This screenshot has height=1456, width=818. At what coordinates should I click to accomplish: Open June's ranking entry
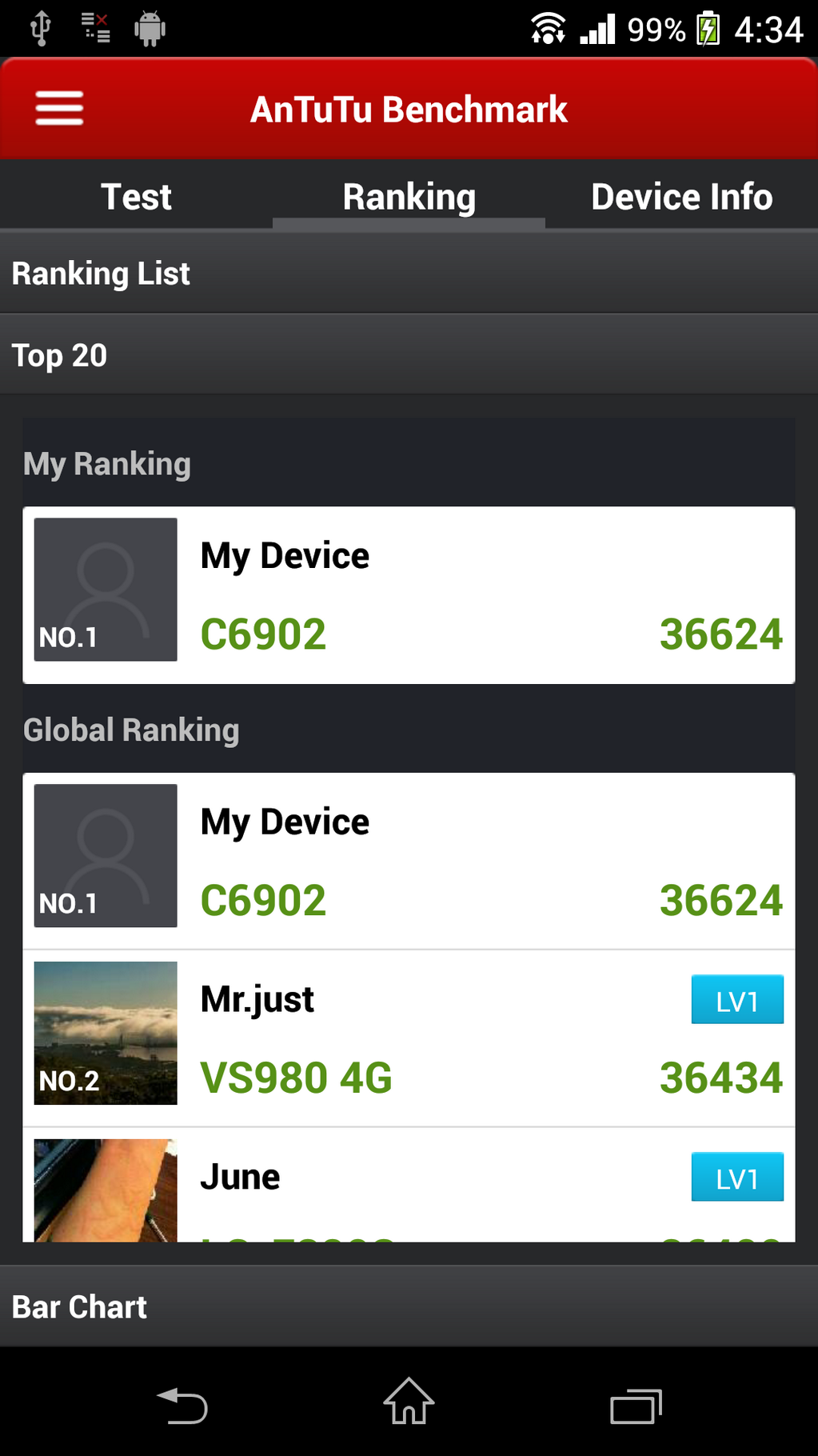pyautogui.click(x=409, y=1186)
